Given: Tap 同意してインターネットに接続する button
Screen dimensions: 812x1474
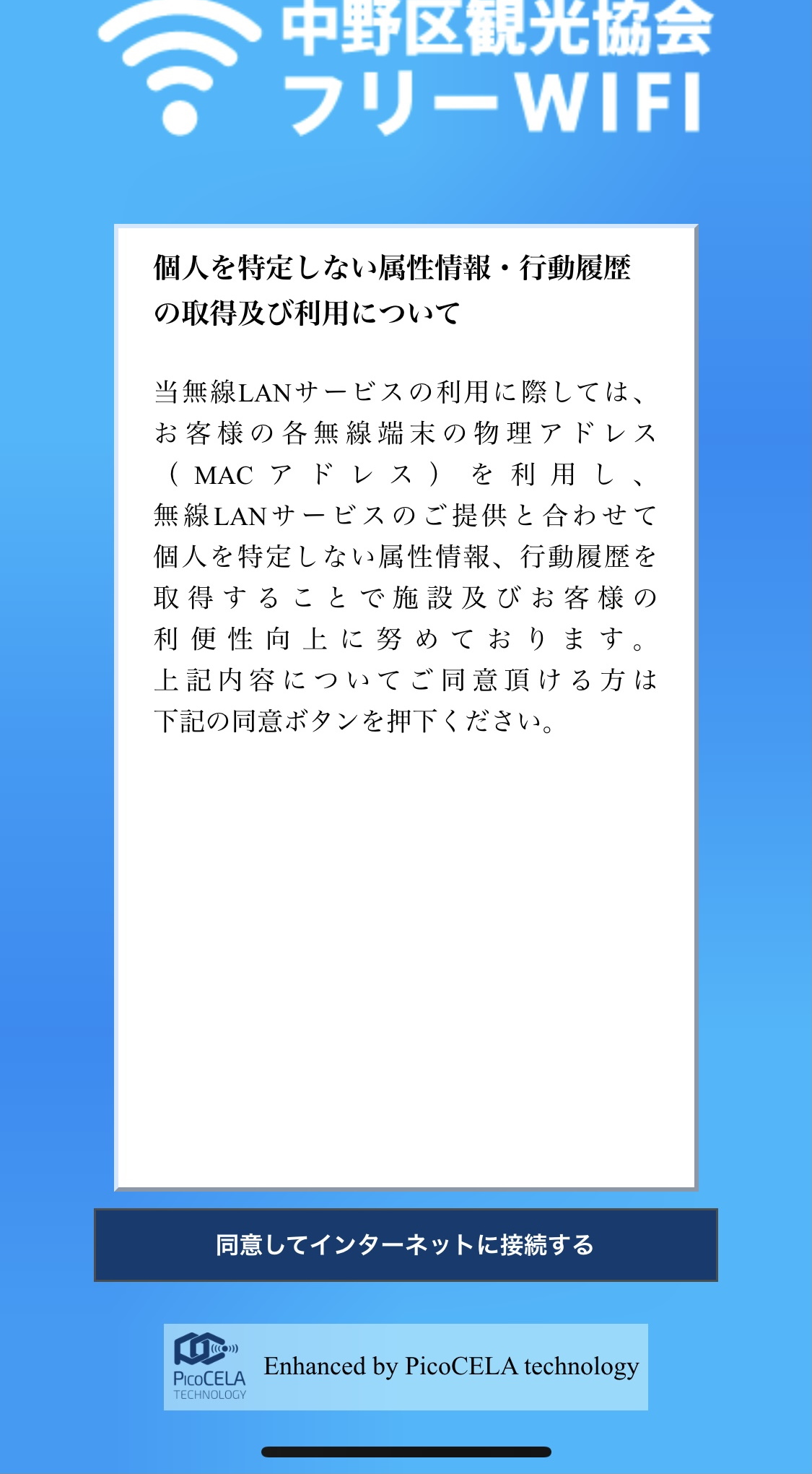Looking at the screenshot, I should 406,1245.
